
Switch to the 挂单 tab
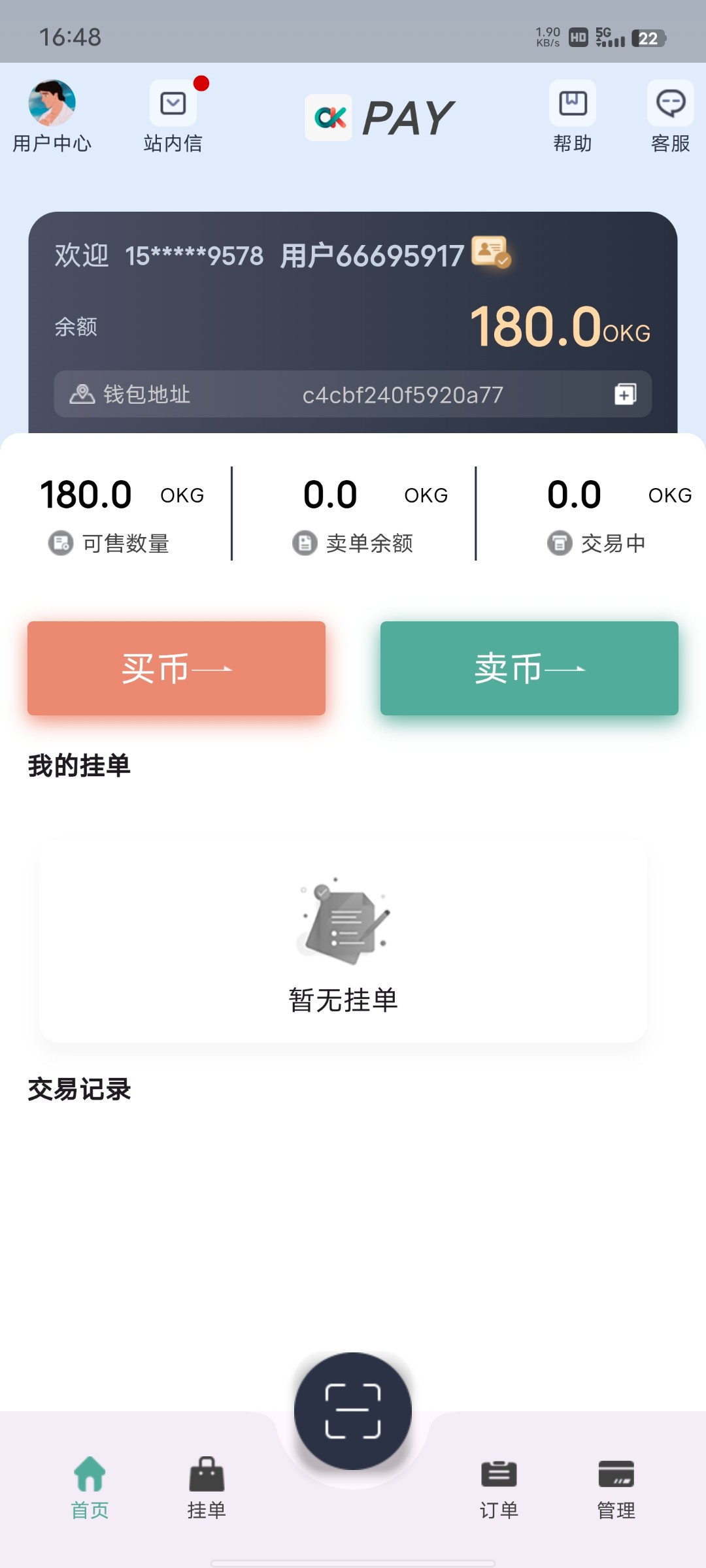click(x=207, y=1488)
